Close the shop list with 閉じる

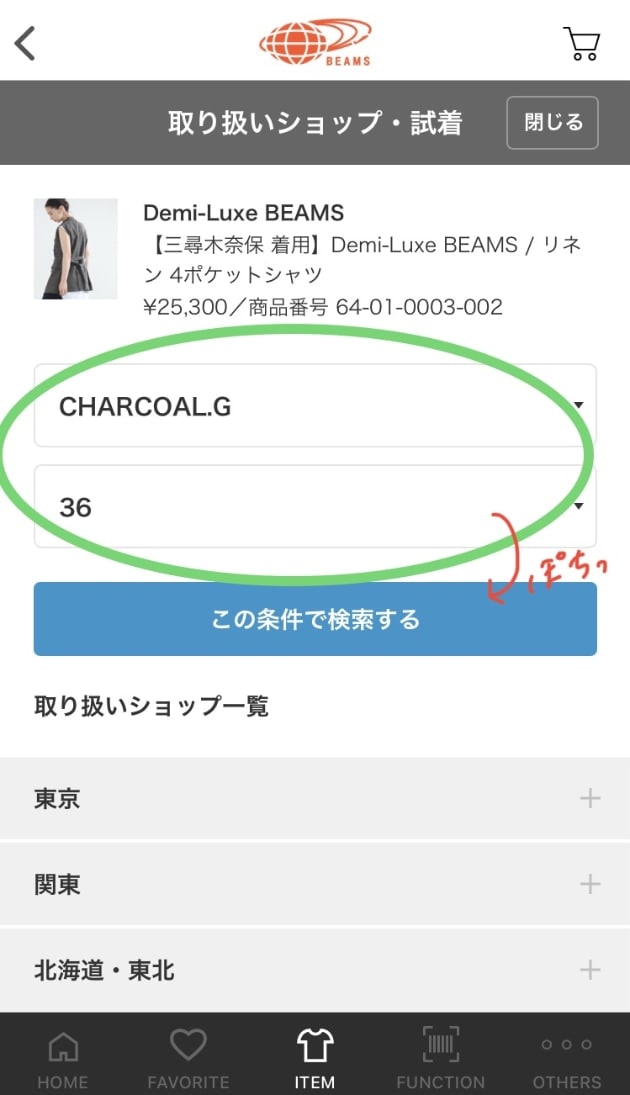click(552, 122)
